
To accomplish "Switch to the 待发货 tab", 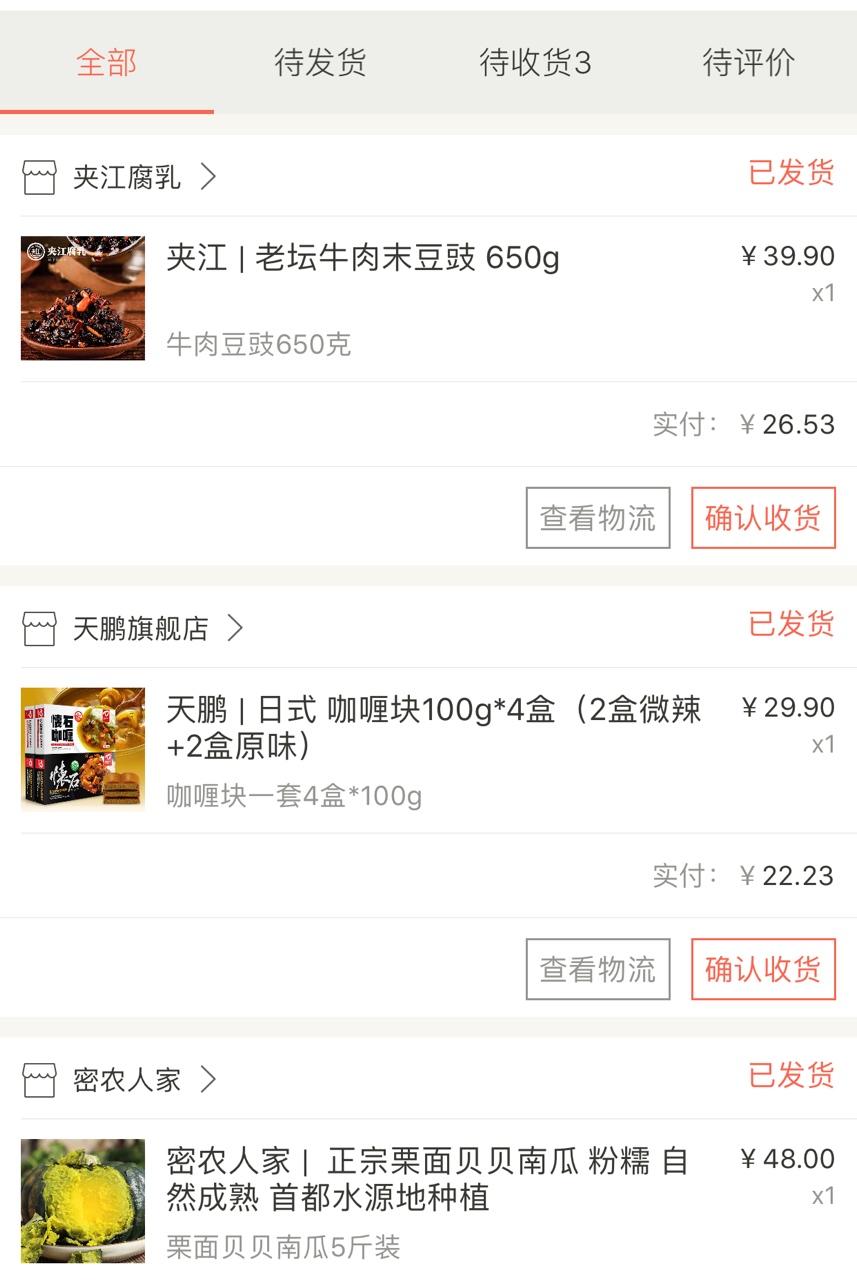I will [320, 63].
